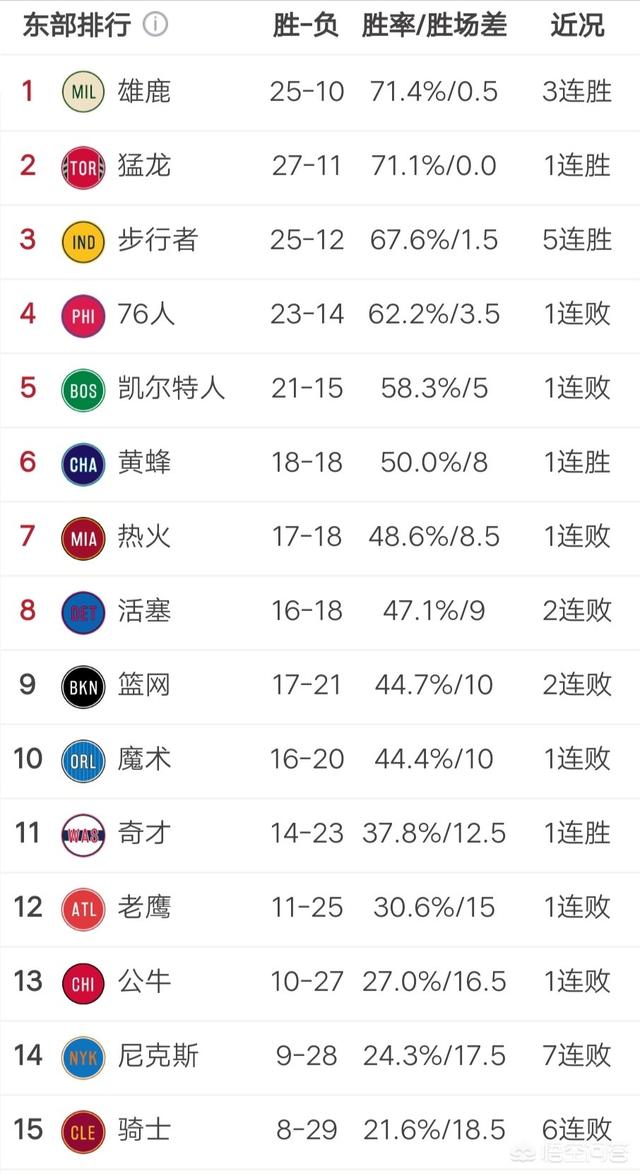Screen dimensions: 640x1174
Task: View the 76人 team details
Action: 146,314
